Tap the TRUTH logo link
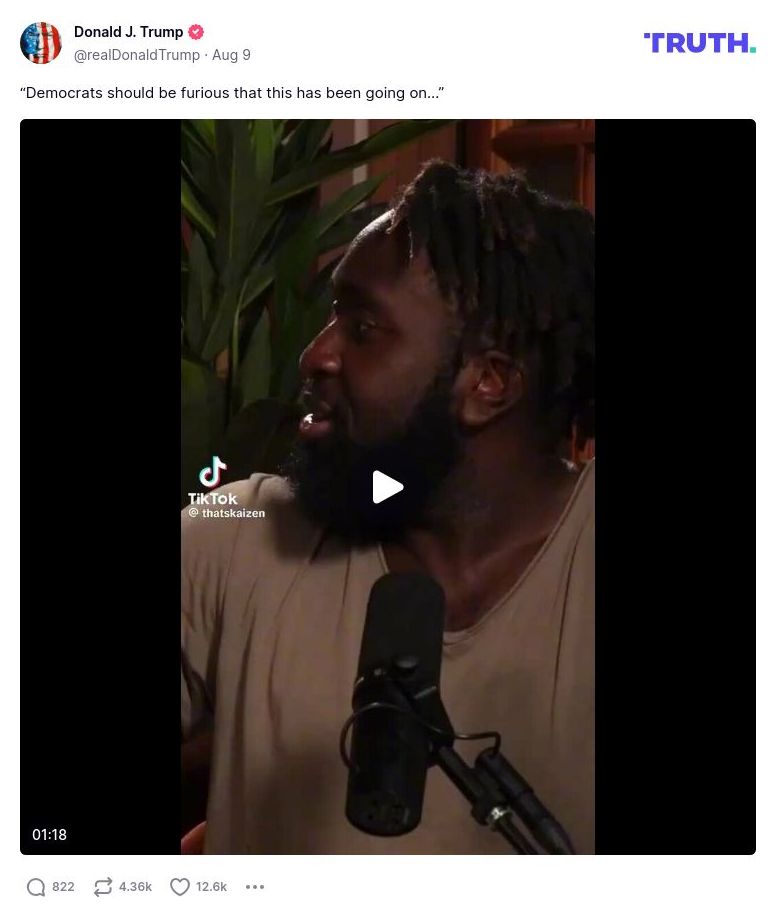 pyautogui.click(x=699, y=43)
